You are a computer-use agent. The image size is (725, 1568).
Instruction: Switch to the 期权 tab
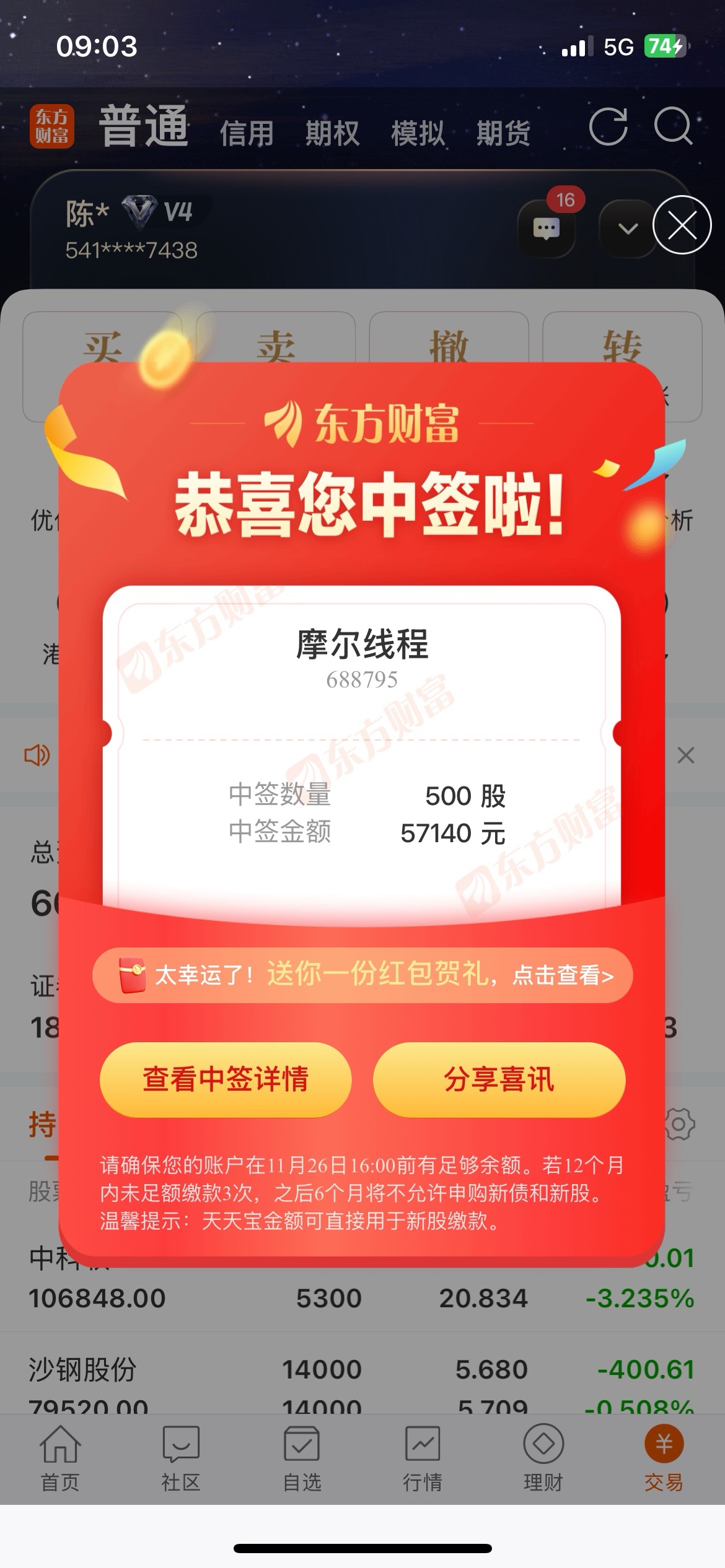332,133
